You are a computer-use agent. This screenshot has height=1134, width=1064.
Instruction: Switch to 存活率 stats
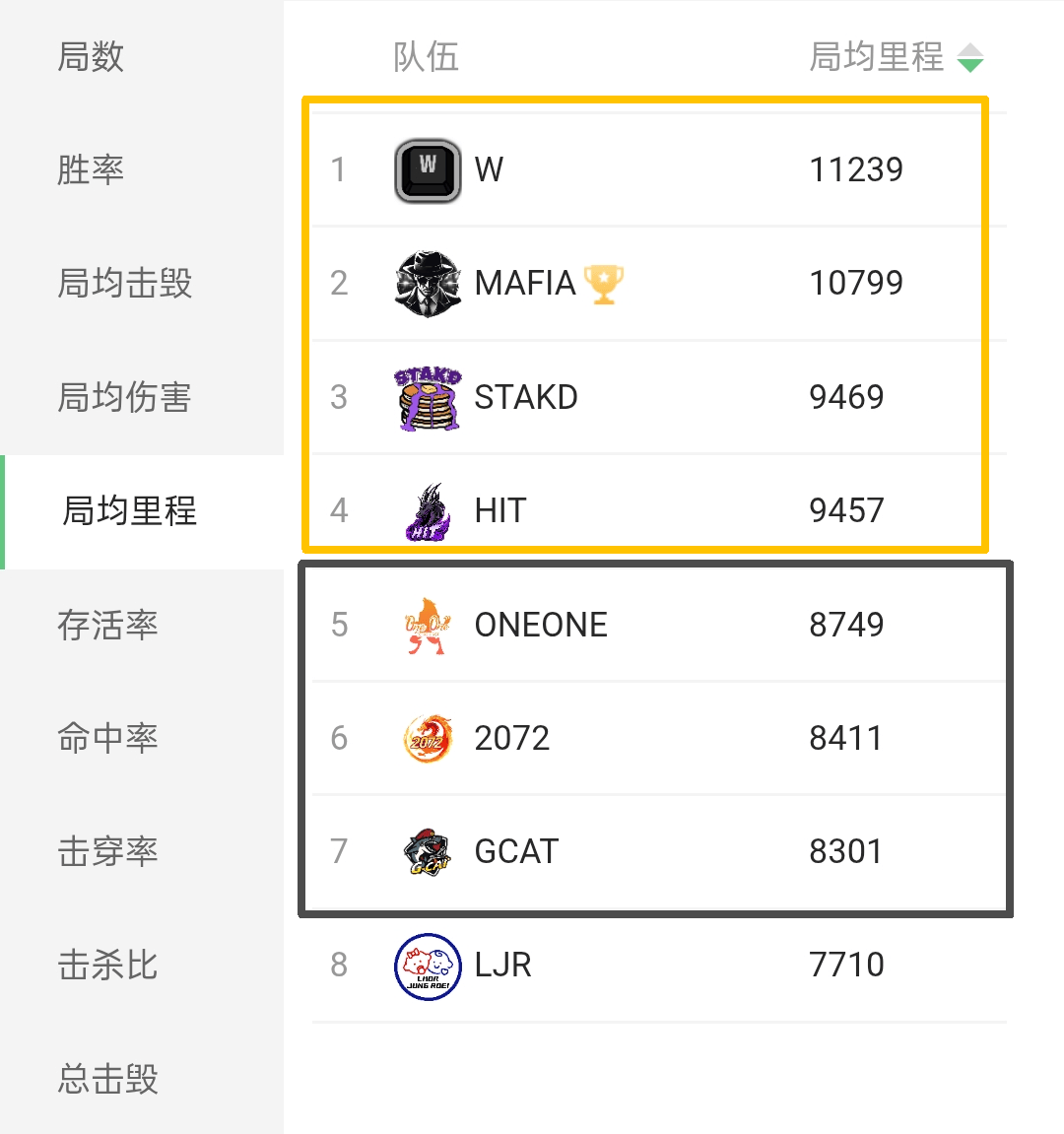point(108,625)
